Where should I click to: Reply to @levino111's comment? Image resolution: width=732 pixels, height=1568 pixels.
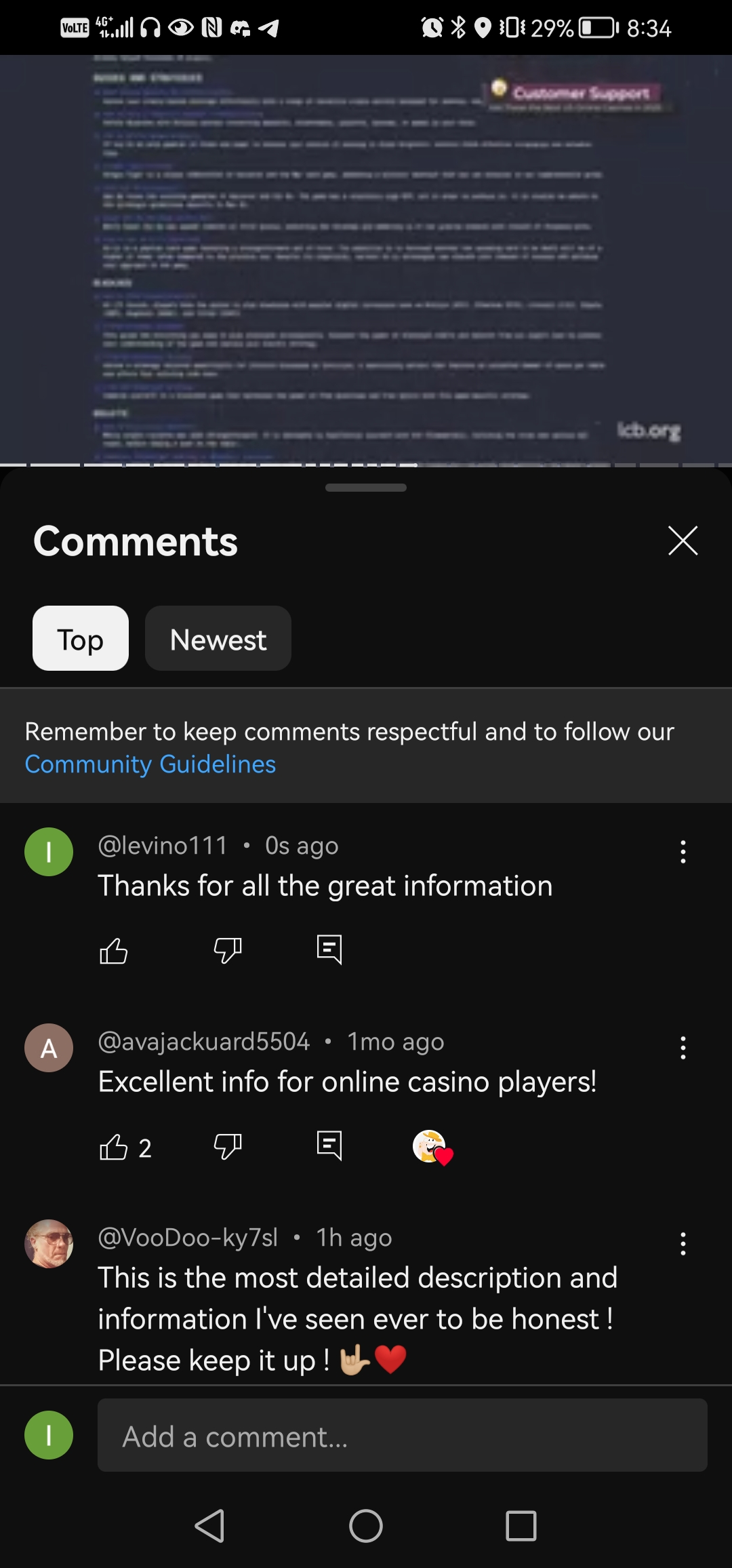329,949
